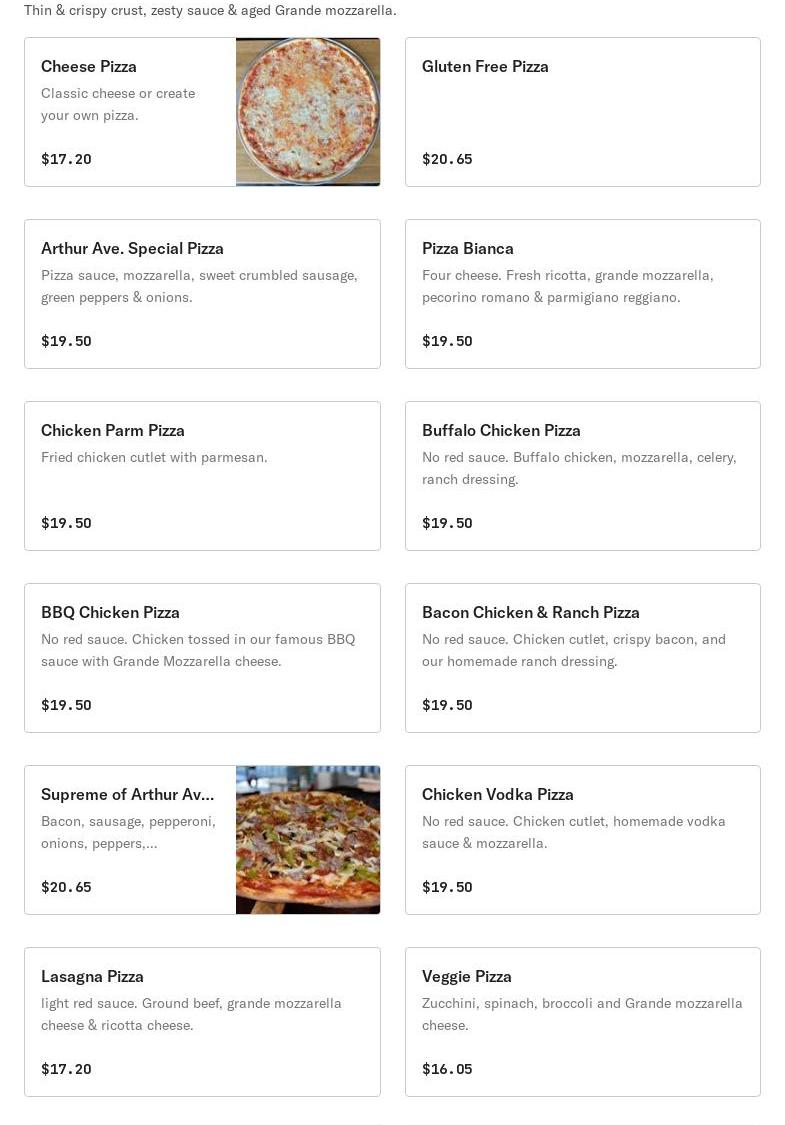Open Arthur Ave. Special Pizza details
785x1125 pixels.
tap(202, 294)
